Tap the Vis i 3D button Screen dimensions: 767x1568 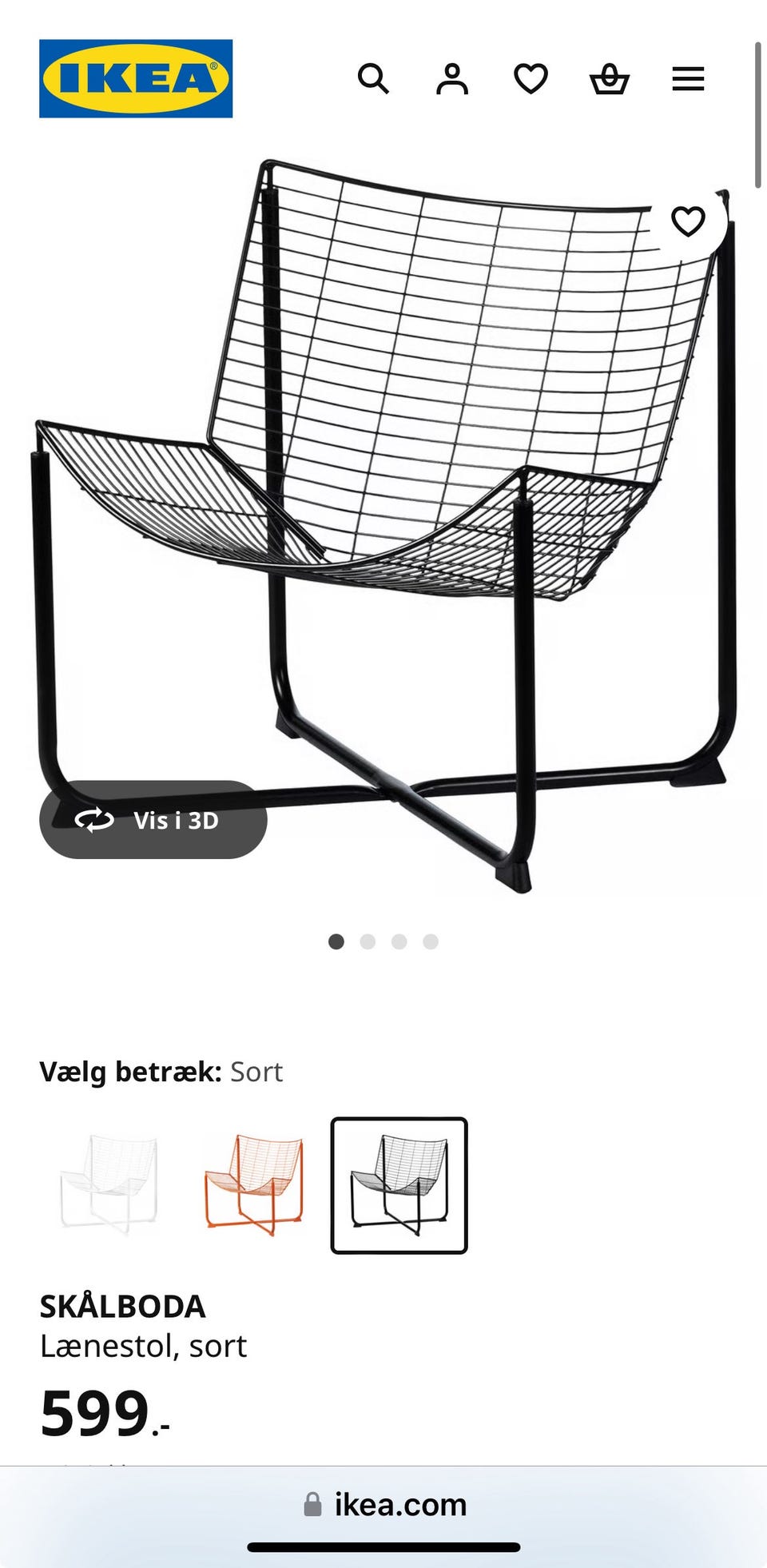pos(153,820)
